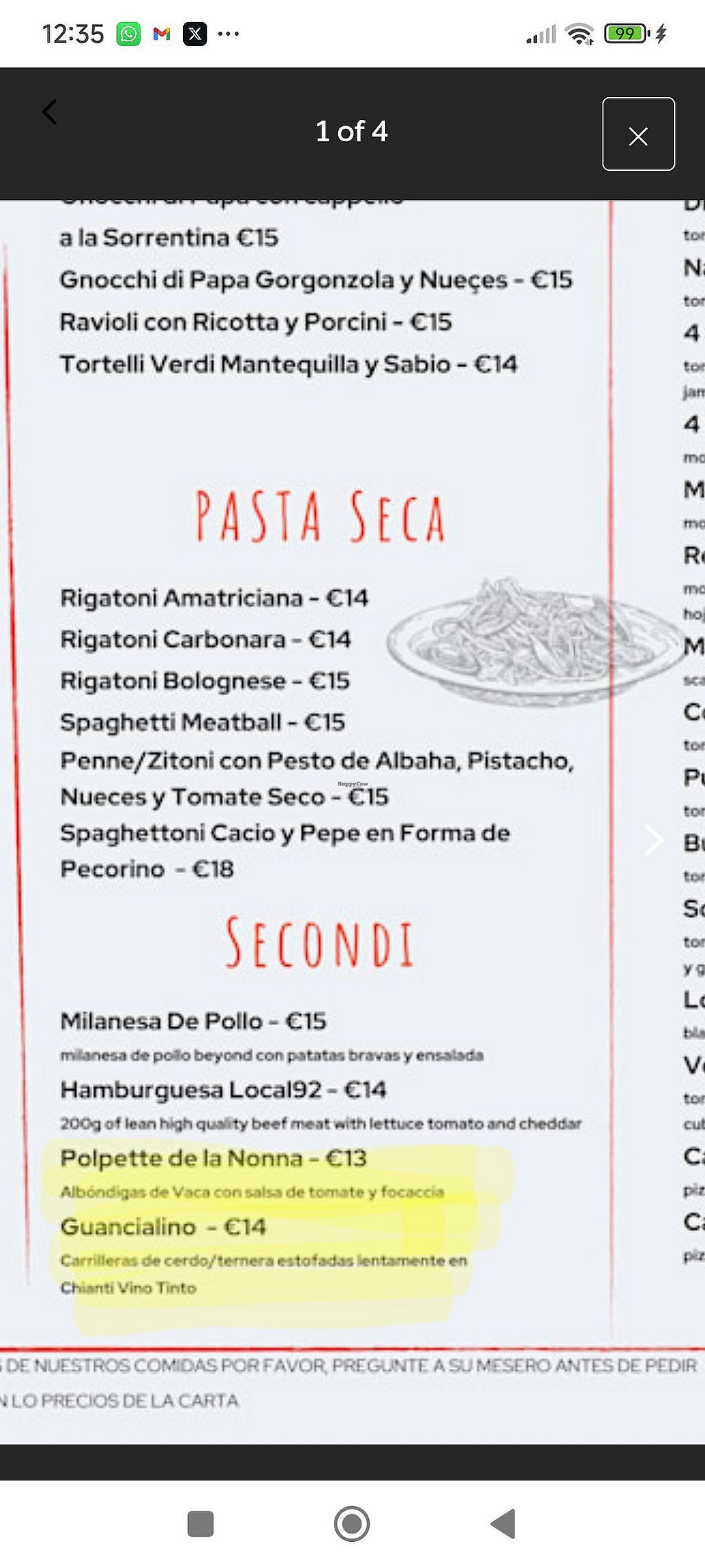Go back using the top-left arrow
Viewport: 705px width, 1568px height.
tap(50, 112)
